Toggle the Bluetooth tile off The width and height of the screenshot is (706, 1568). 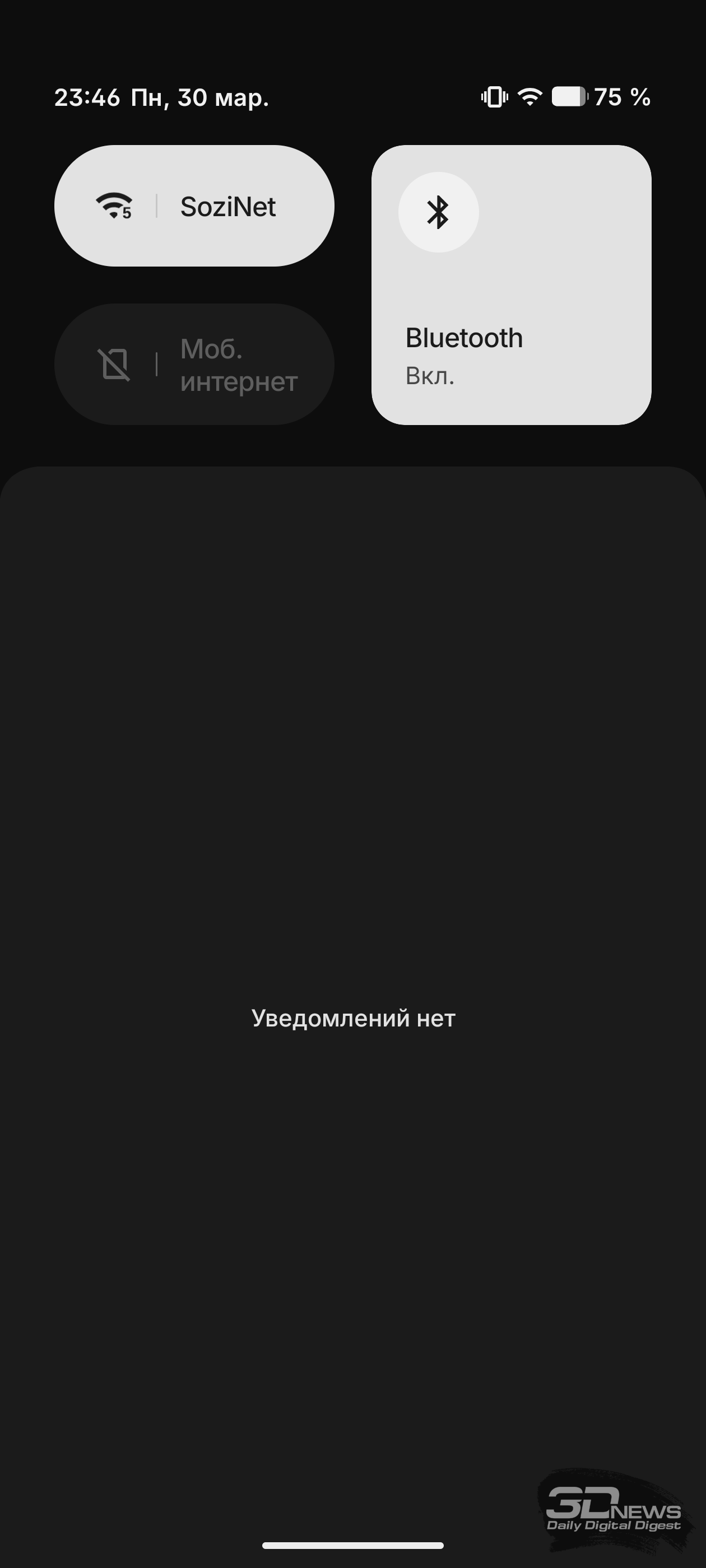tap(438, 212)
